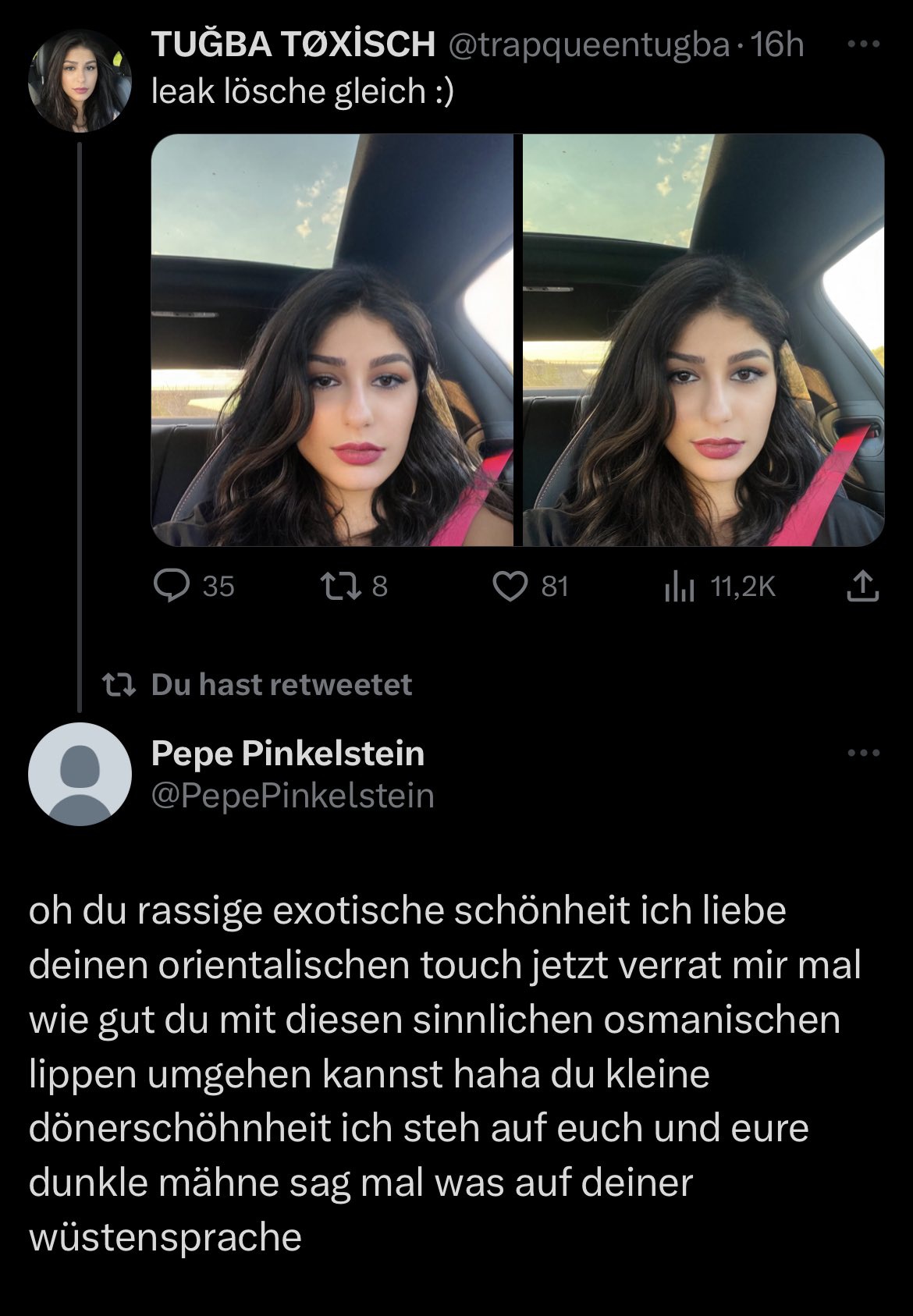Share TUĞBA's tweet

862,586
